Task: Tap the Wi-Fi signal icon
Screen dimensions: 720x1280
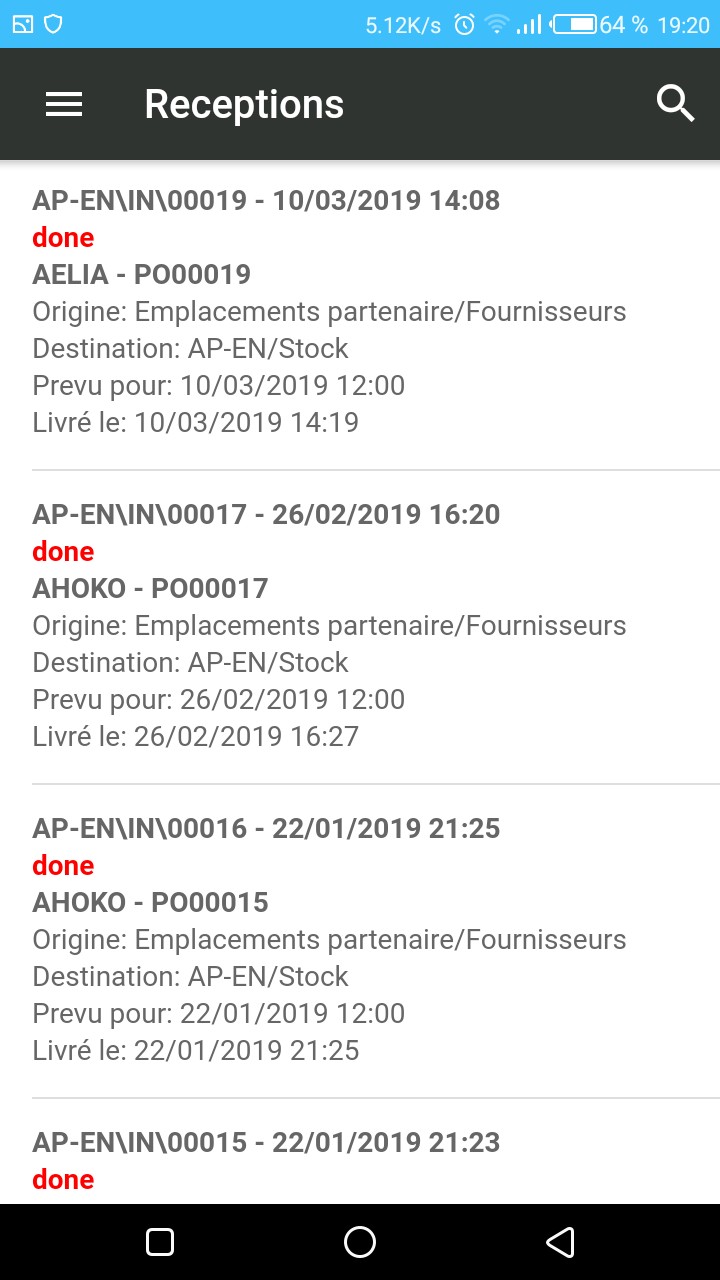Action: pos(498,22)
